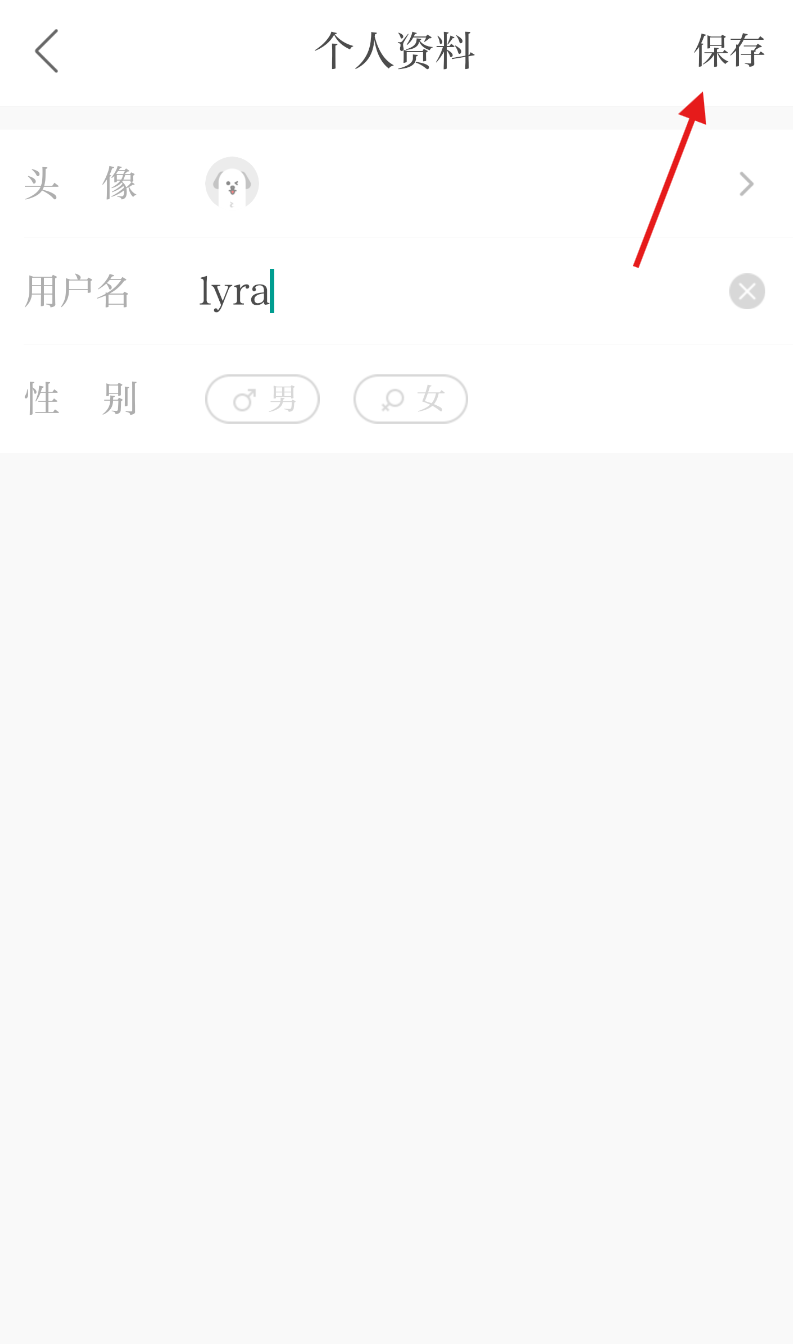Tap 保存 to save profile
The width and height of the screenshot is (793, 1344).
(729, 51)
